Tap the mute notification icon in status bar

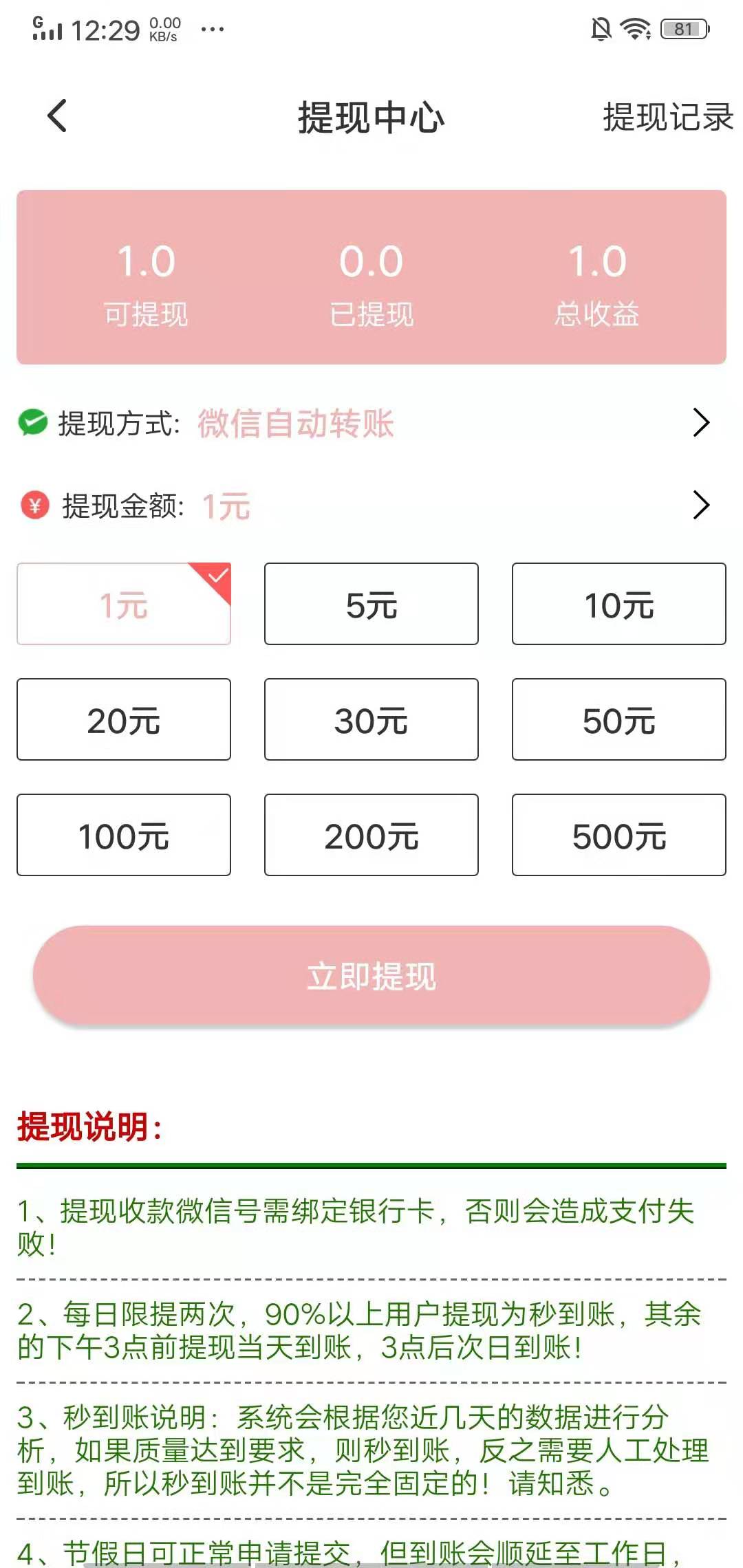click(601, 28)
